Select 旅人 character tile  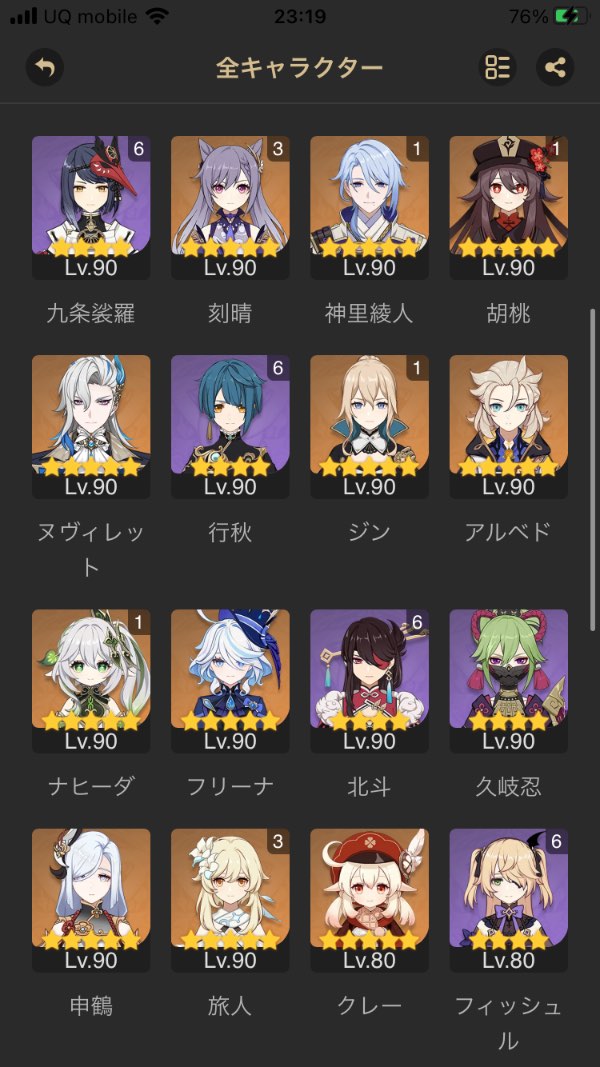(230, 899)
